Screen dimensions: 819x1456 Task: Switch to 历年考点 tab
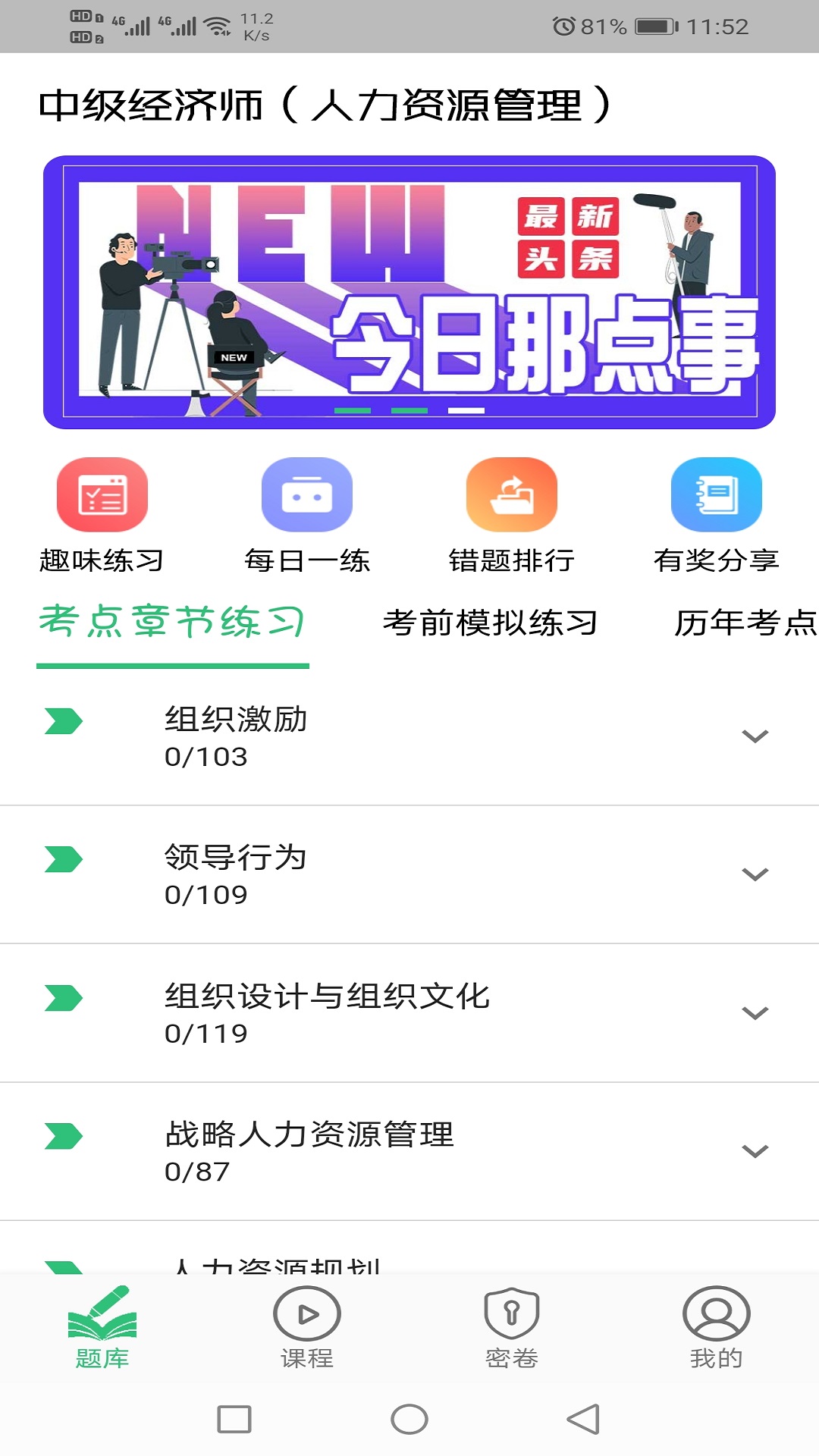coord(745,623)
